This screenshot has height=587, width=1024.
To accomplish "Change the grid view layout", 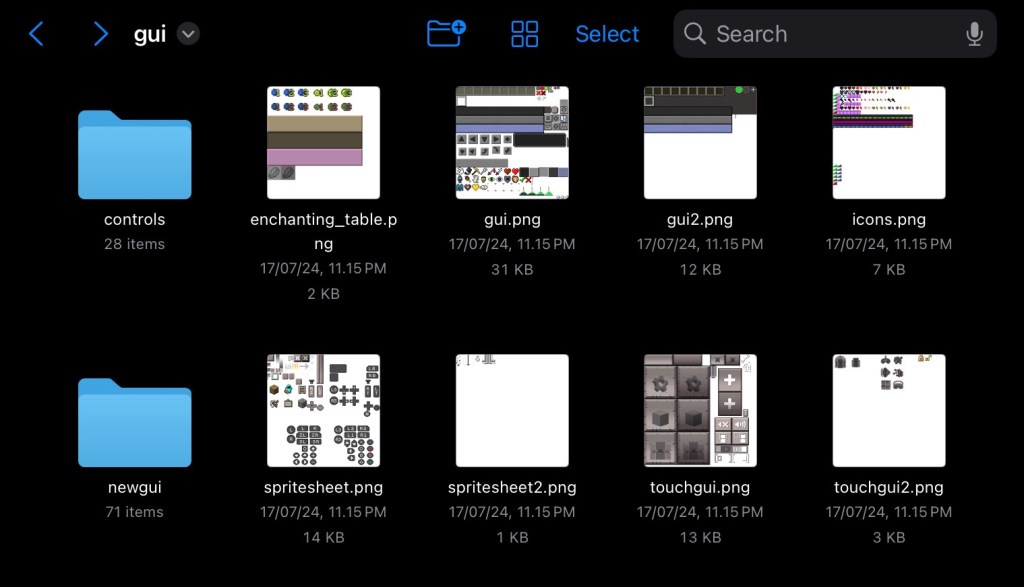I will point(524,34).
